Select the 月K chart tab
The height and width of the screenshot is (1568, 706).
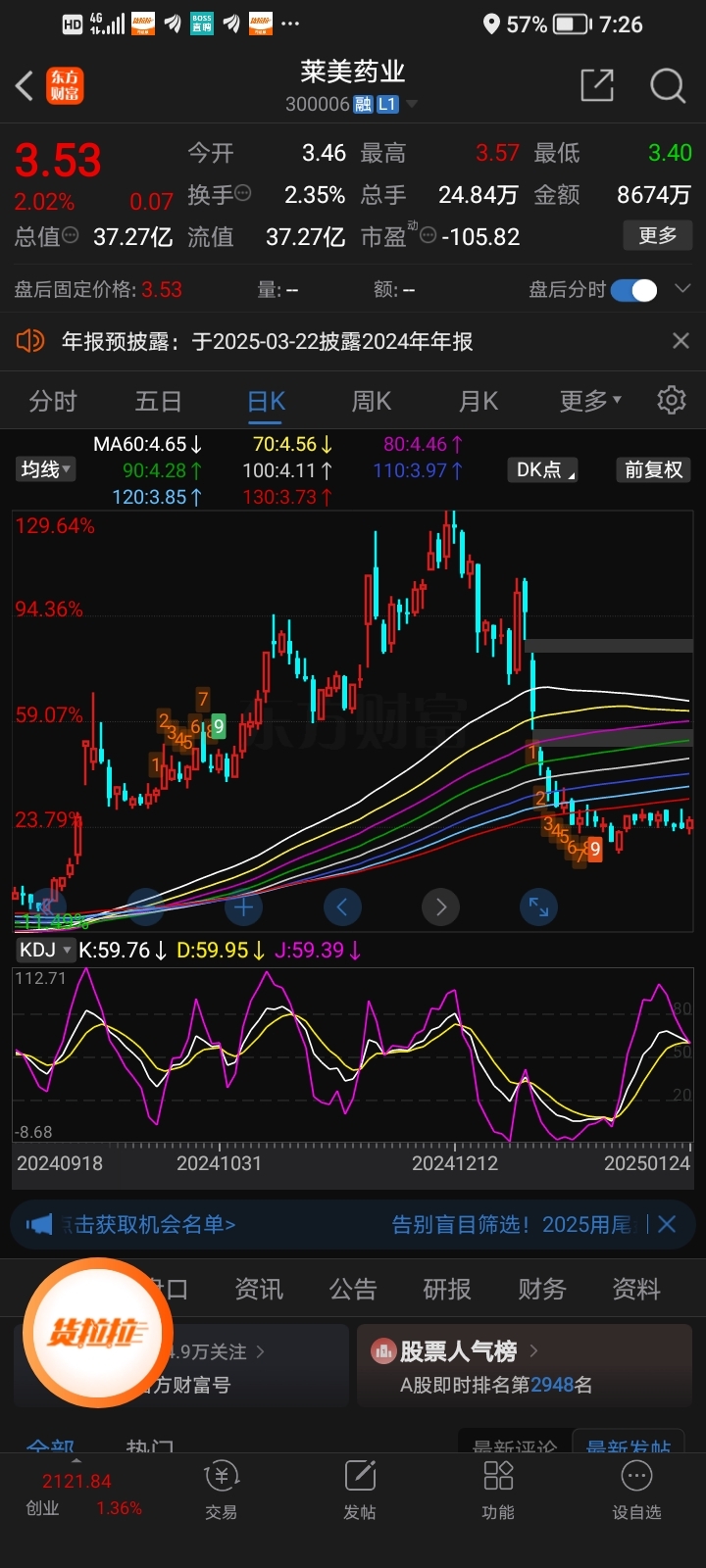[x=479, y=401]
